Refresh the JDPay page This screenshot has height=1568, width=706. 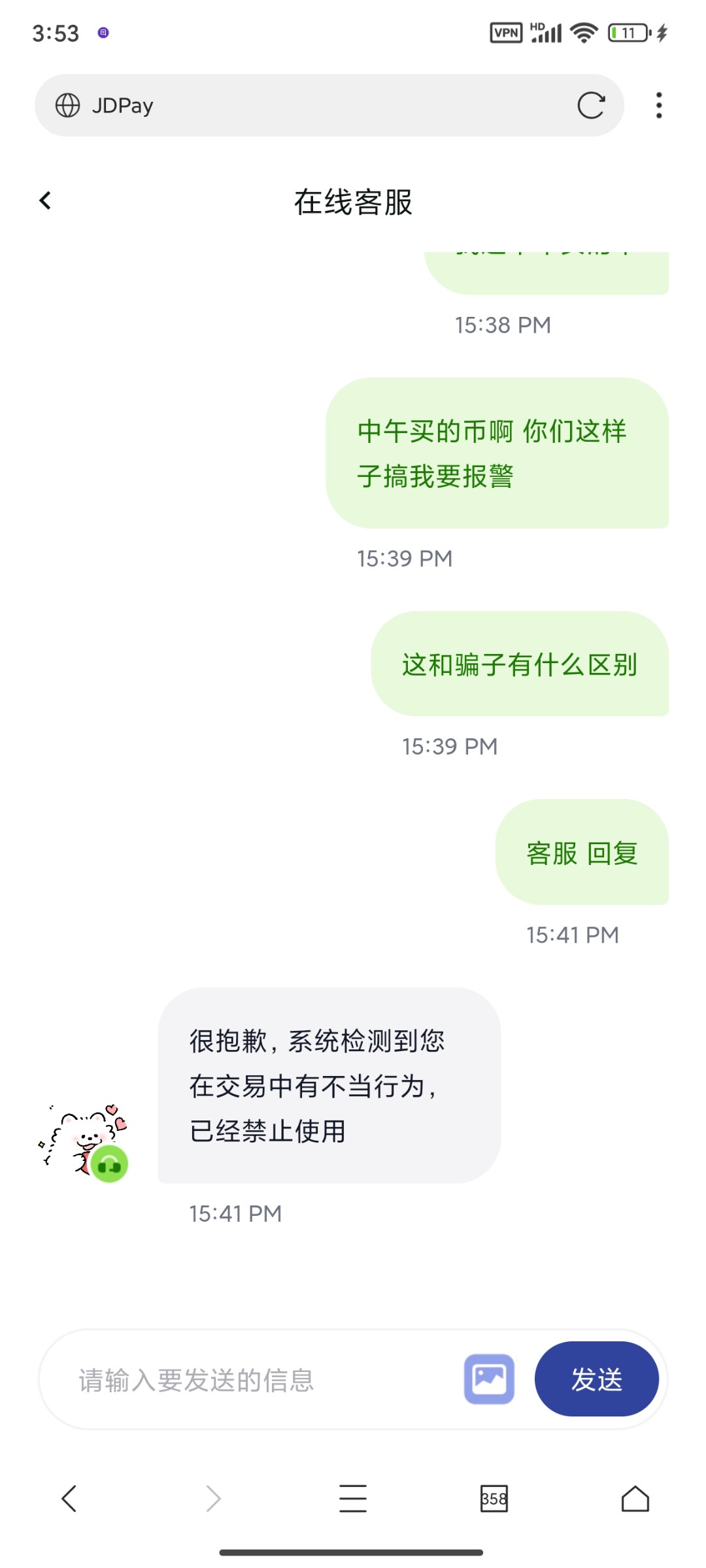tap(590, 105)
